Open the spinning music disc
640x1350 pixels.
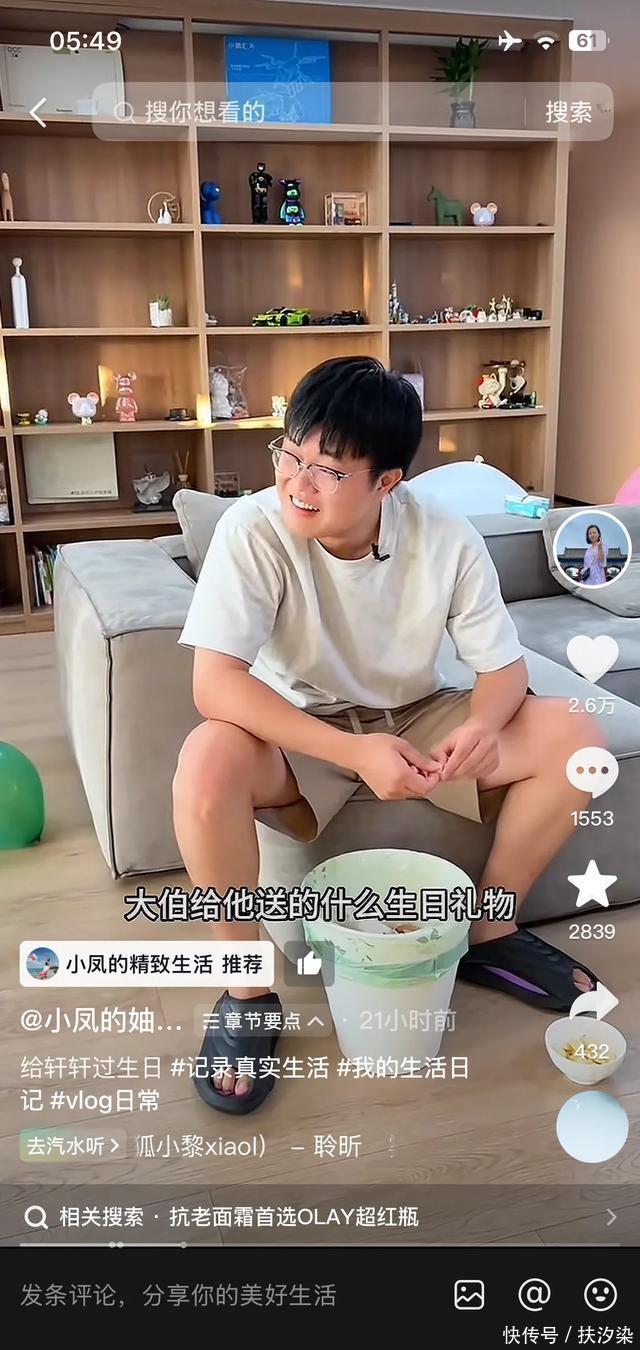coord(592,1126)
